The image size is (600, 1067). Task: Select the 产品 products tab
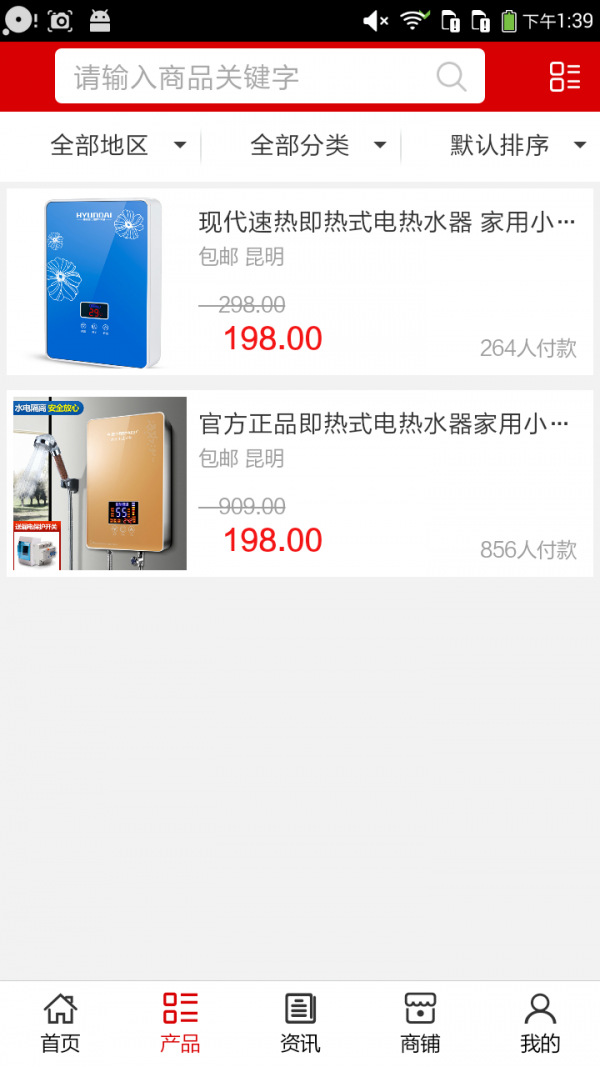(x=180, y=1023)
